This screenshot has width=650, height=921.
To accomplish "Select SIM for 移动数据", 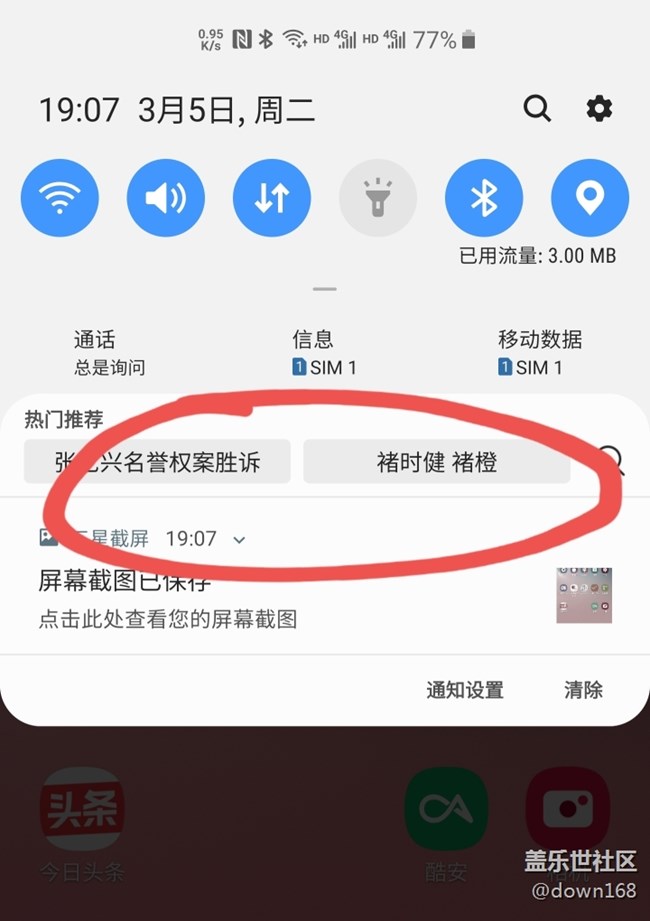I will [x=539, y=353].
